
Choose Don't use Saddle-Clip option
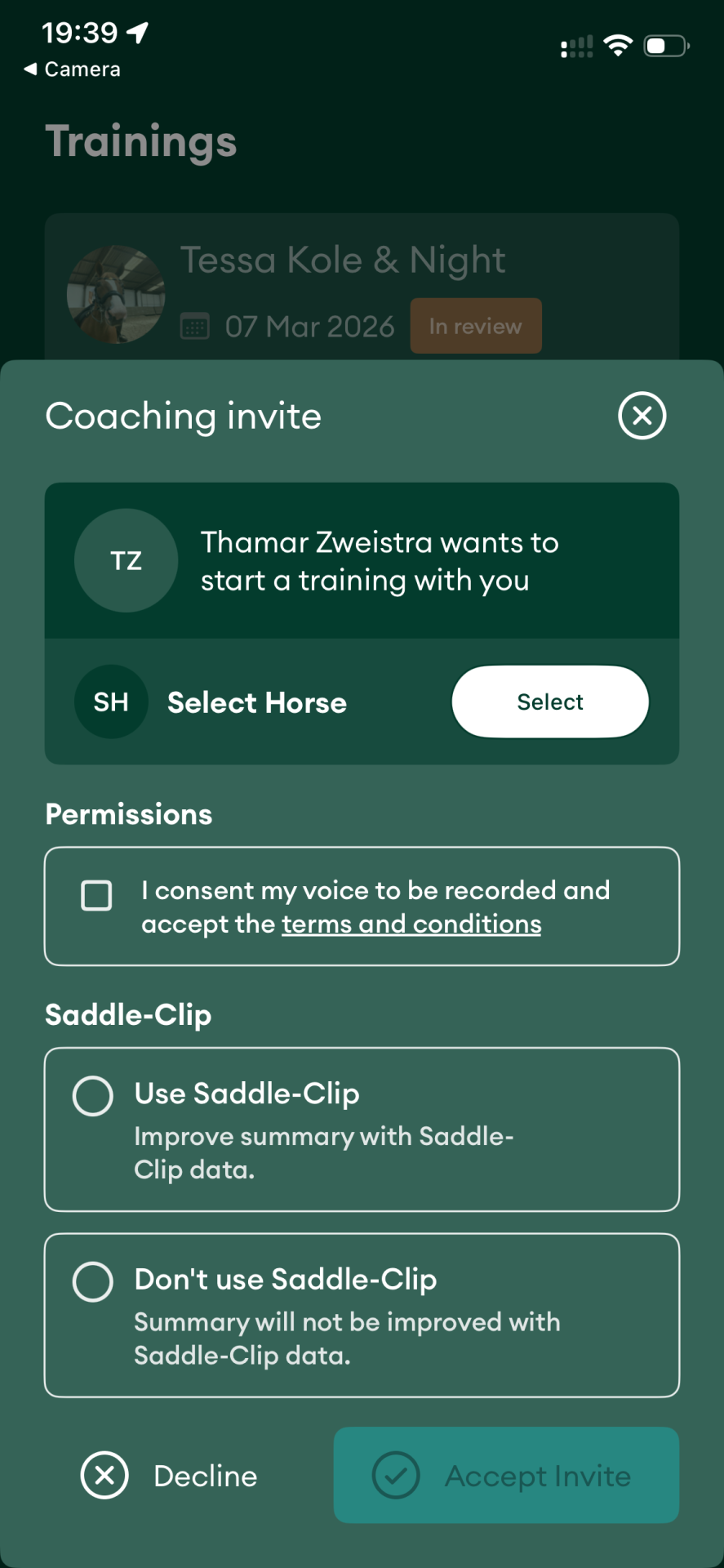pos(93,1281)
